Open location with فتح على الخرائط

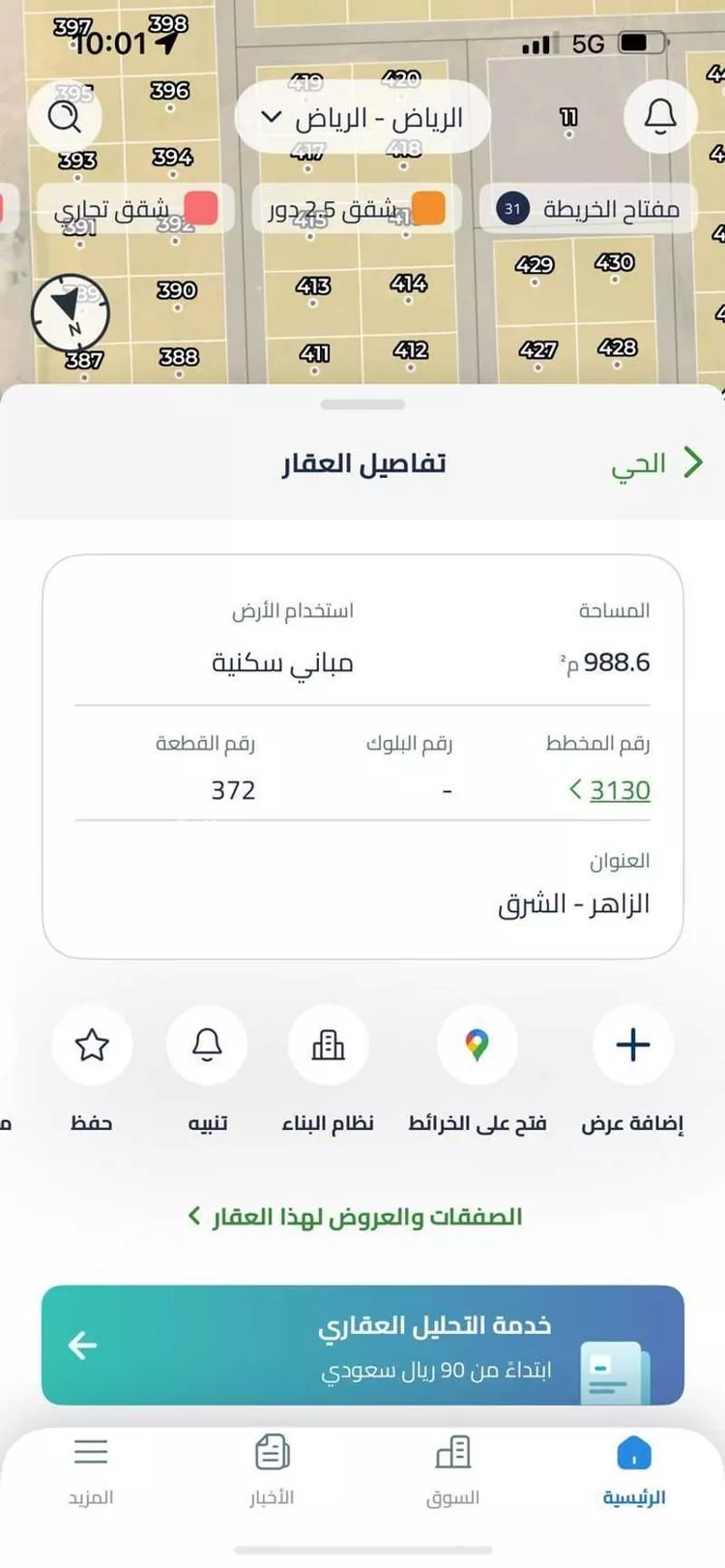coord(477,1046)
